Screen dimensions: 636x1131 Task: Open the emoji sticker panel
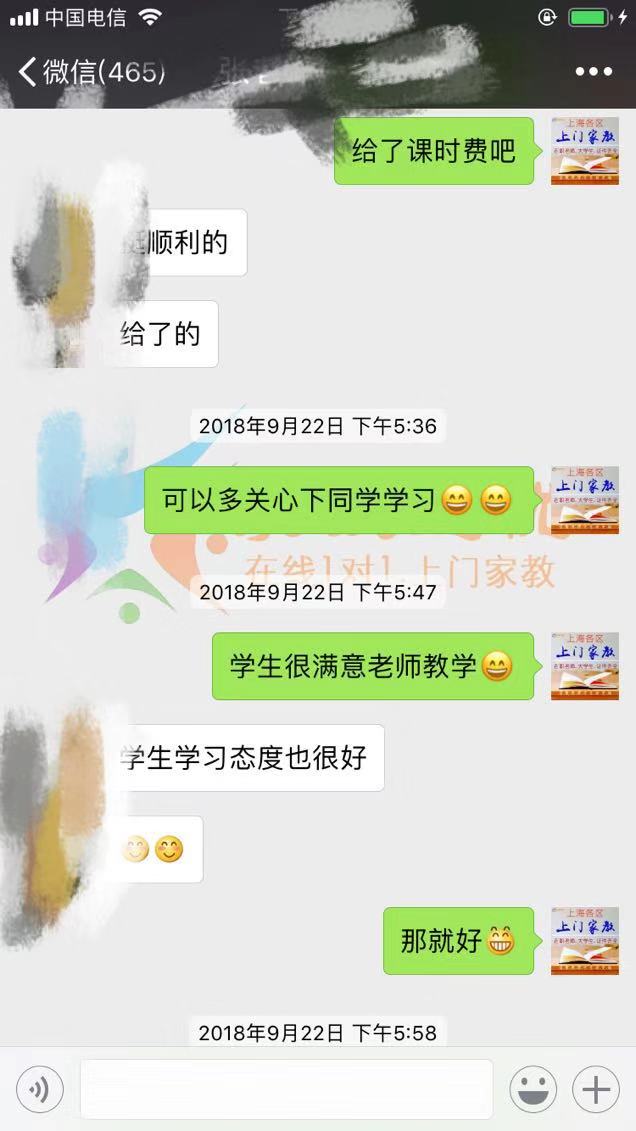(x=533, y=1089)
